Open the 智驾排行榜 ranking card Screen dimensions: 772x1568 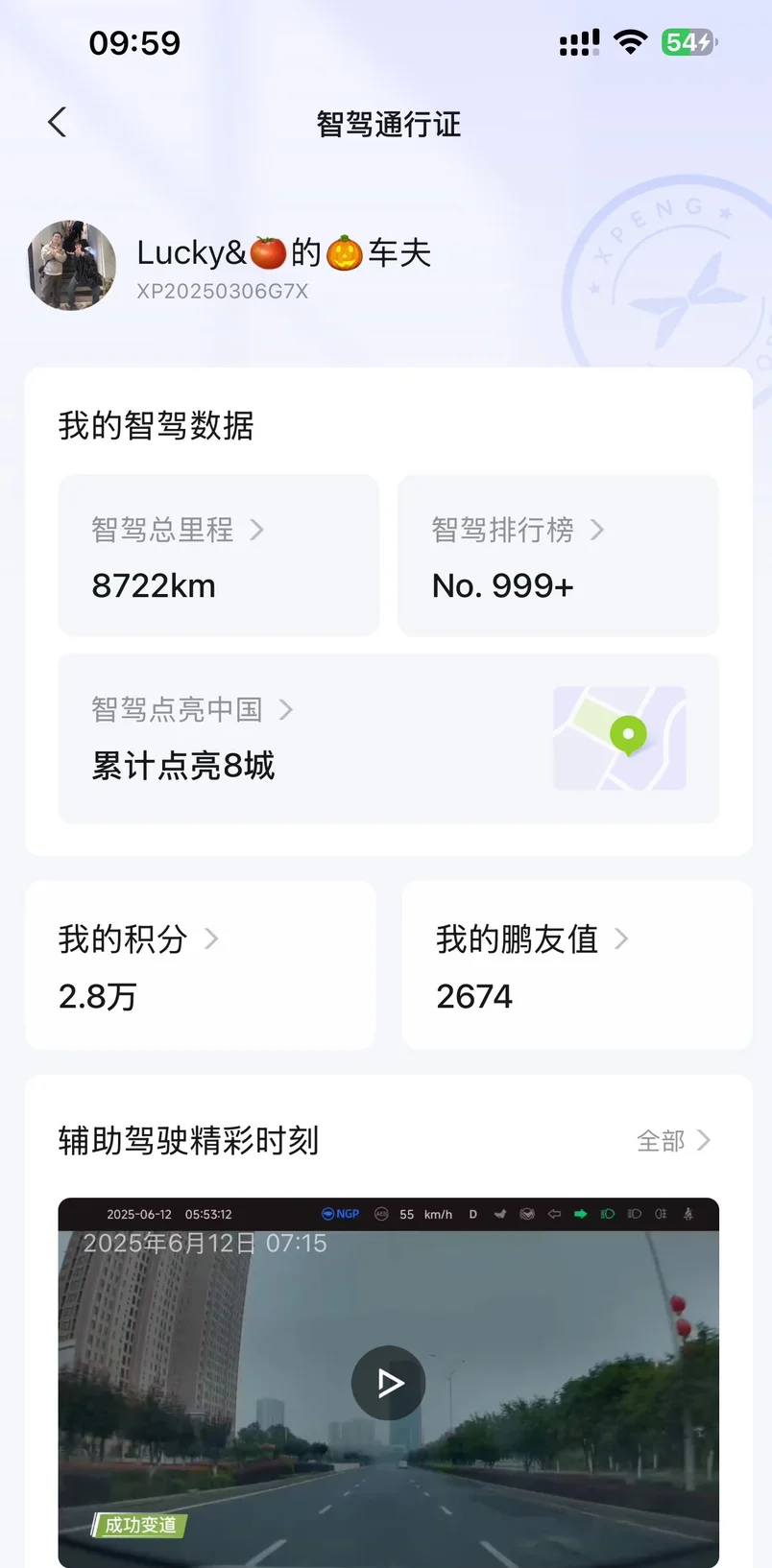click(x=558, y=555)
